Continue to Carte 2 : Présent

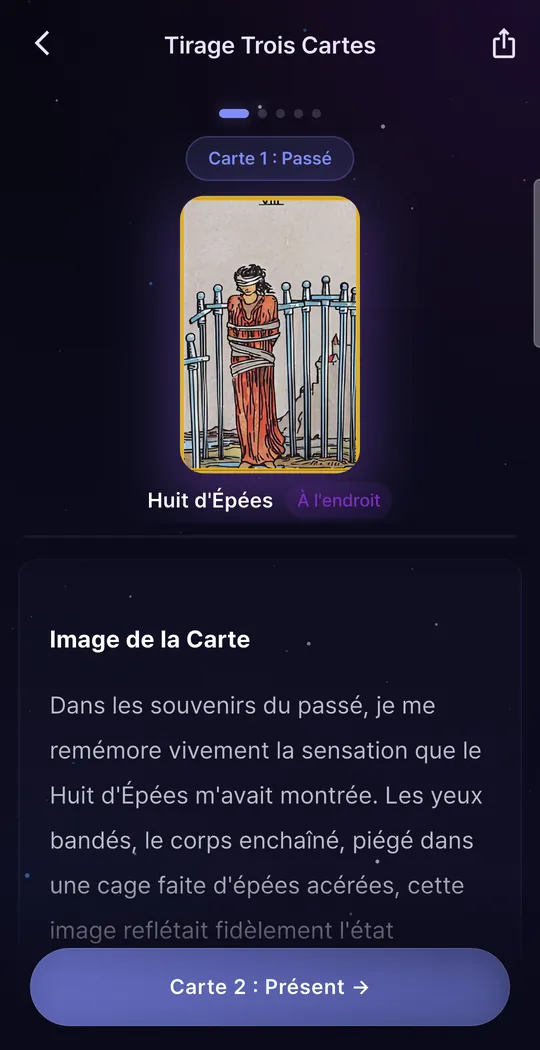(x=270, y=986)
